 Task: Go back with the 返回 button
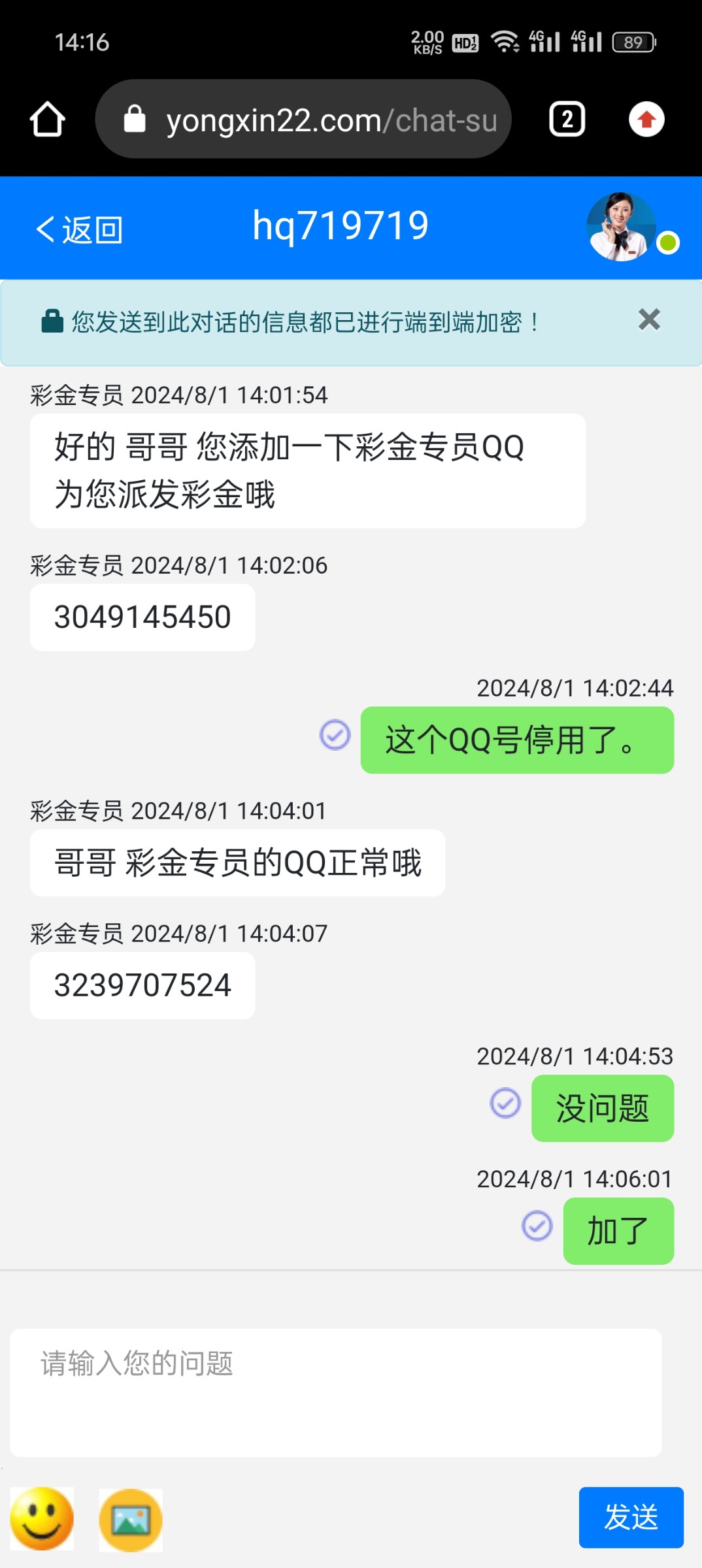pyautogui.click(x=79, y=229)
